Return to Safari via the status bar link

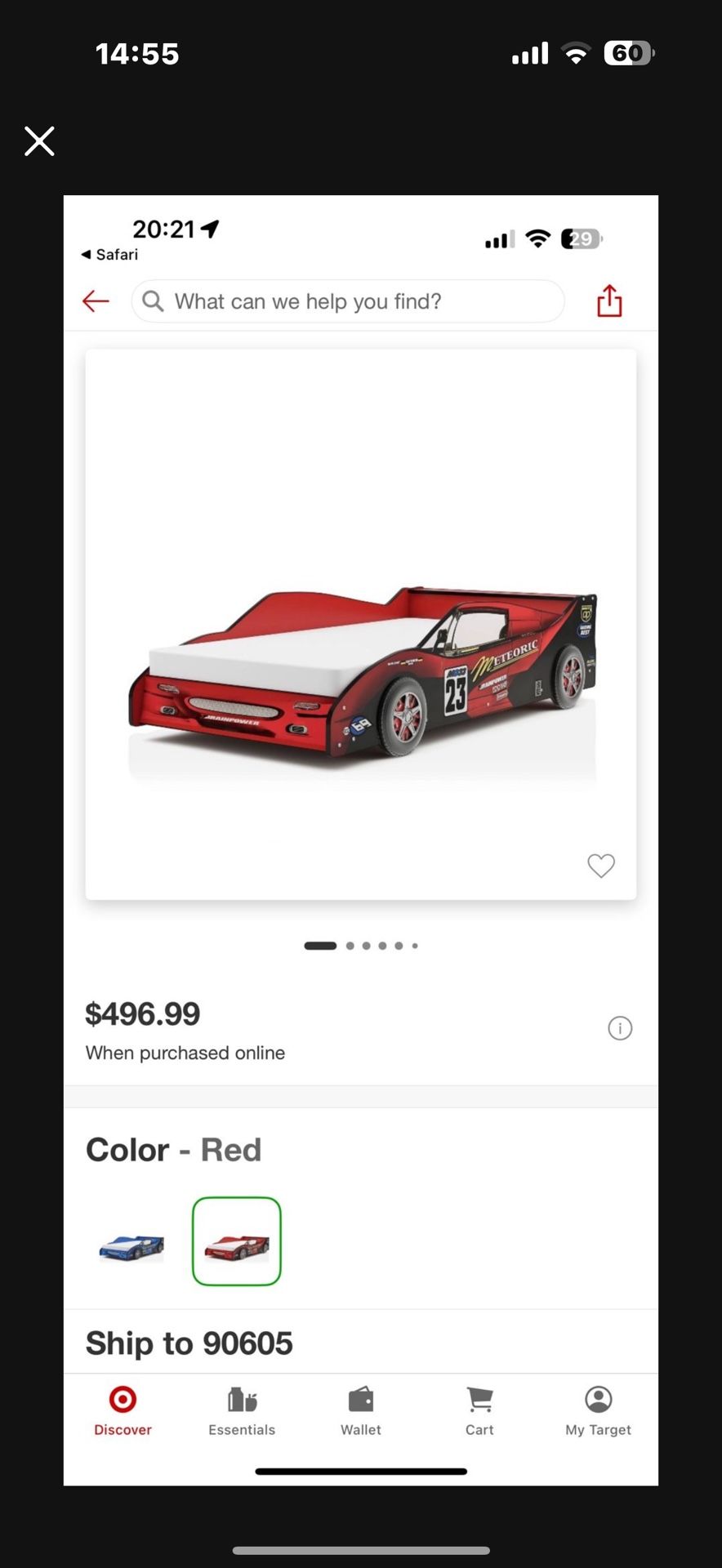pos(109,254)
